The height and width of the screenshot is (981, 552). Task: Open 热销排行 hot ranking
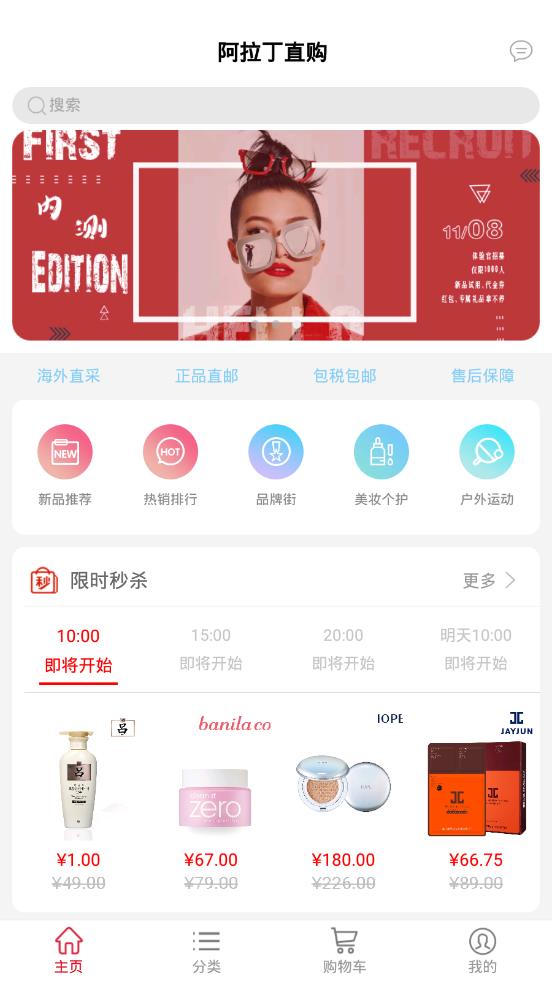tap(170, 465)
